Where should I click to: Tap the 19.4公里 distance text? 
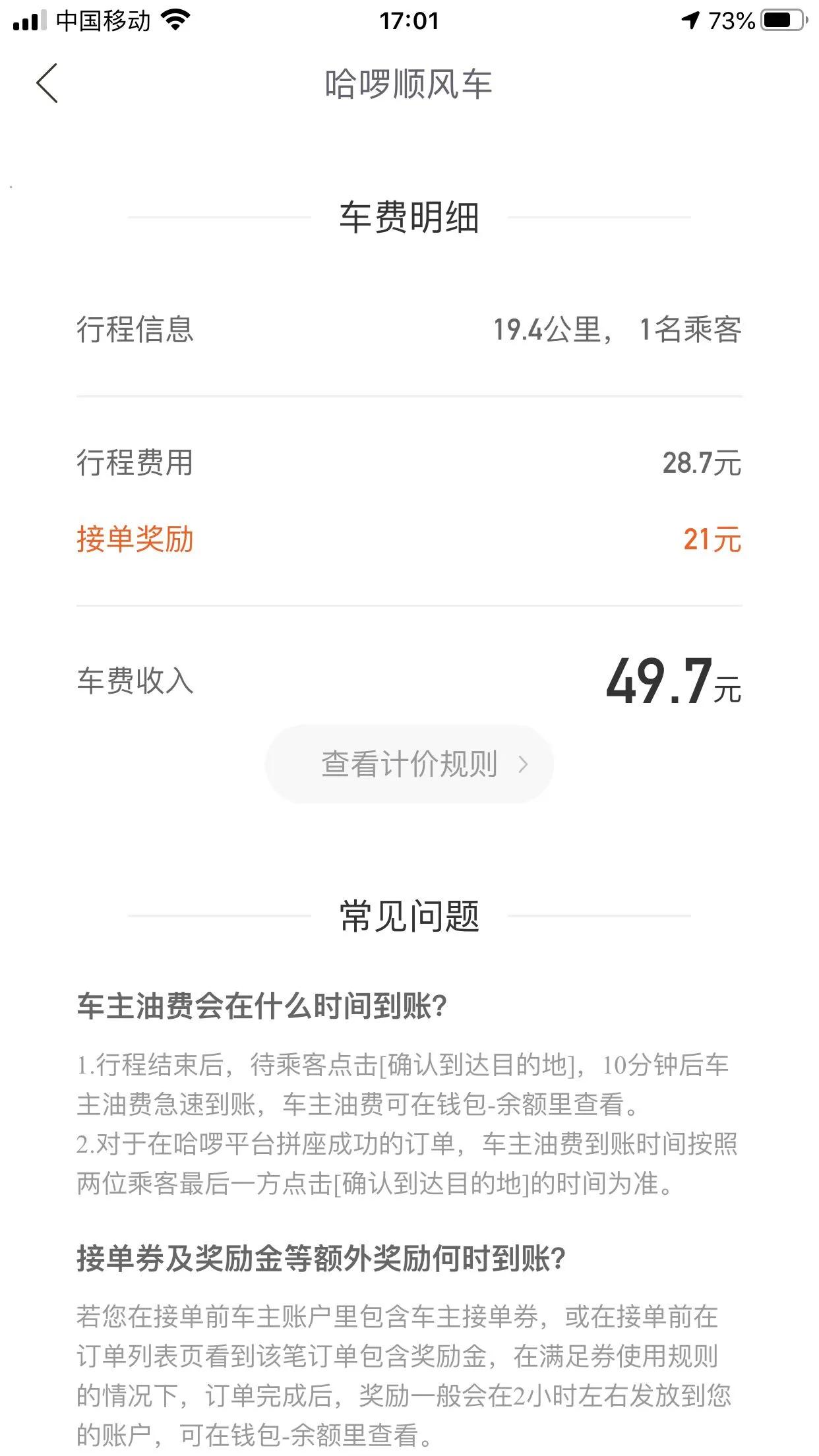tap(547, 332)
